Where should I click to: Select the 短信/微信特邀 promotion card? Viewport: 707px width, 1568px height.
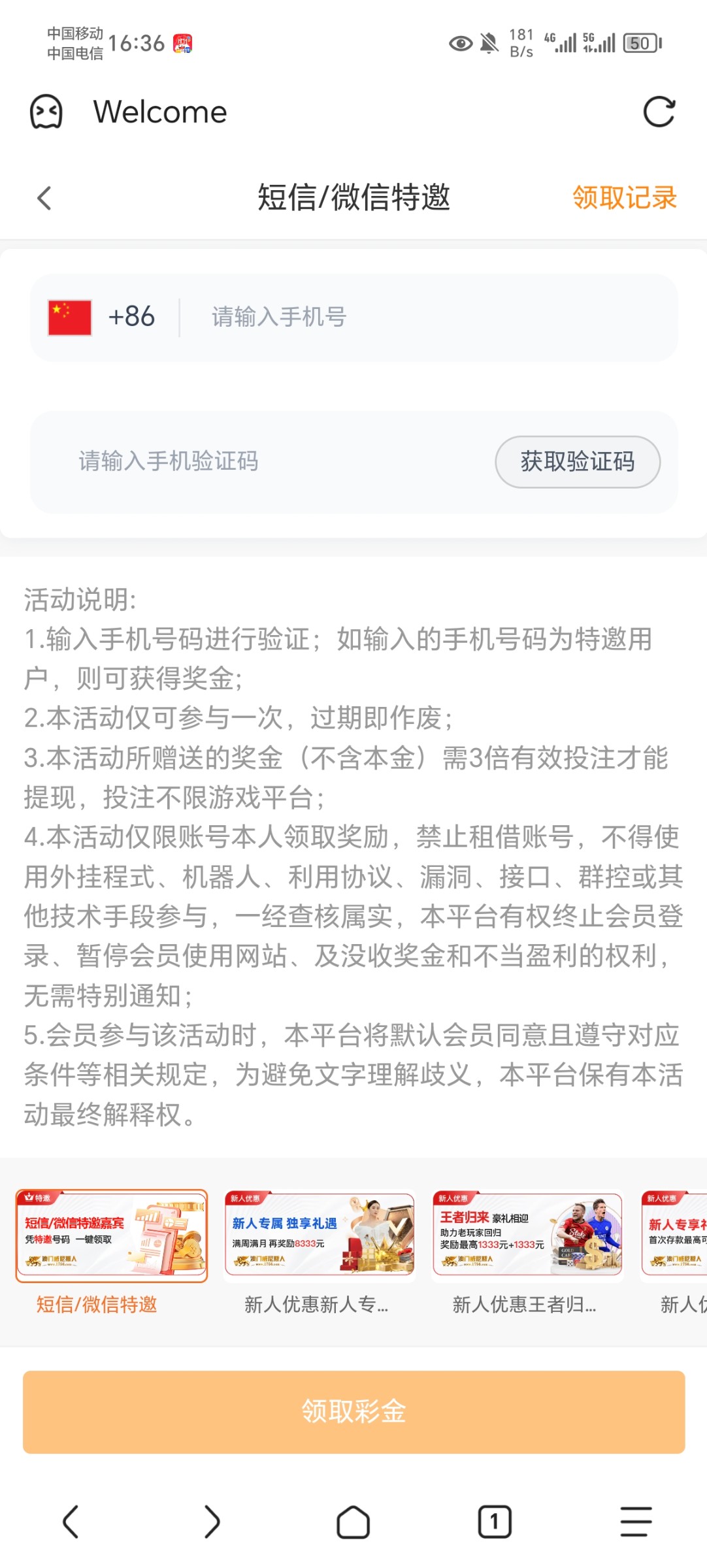[x=112, y=1235]
